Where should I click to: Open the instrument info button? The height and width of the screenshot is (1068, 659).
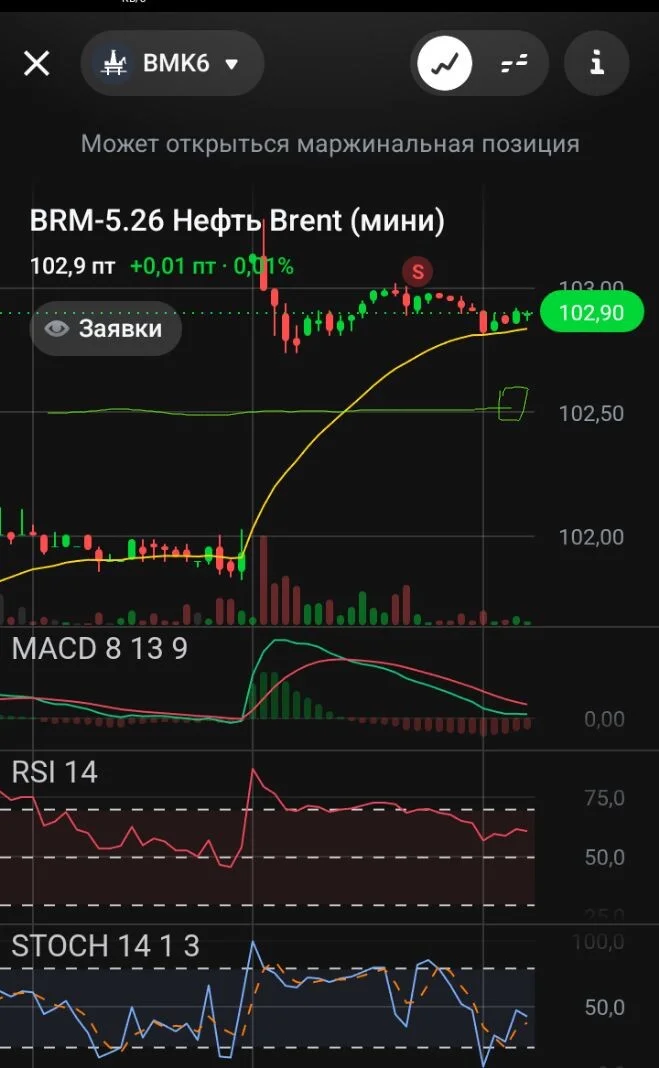point(596,63)
